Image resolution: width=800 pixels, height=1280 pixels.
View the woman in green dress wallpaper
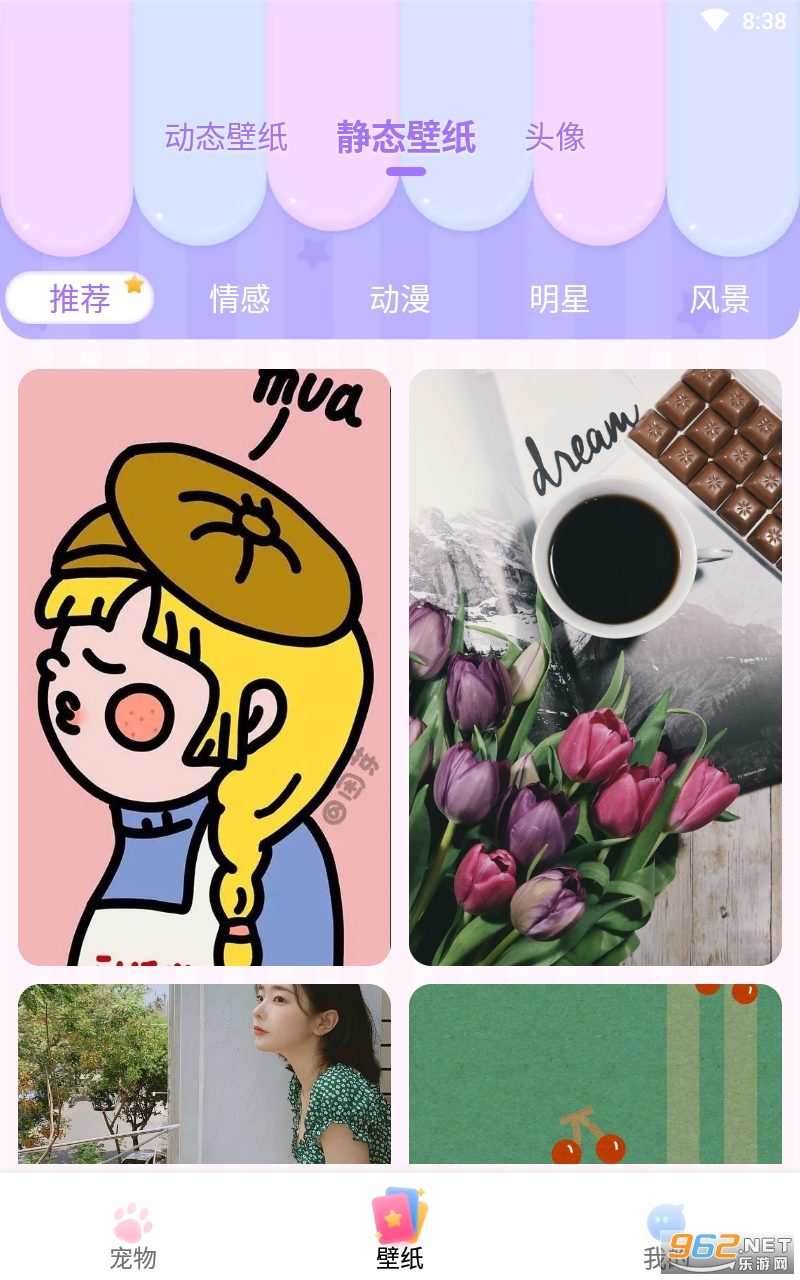coord(204,1075)
